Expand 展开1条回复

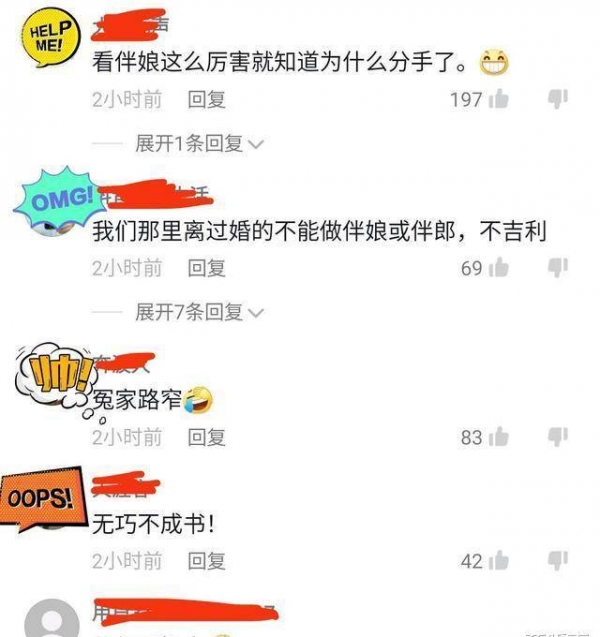click(198, 143)
